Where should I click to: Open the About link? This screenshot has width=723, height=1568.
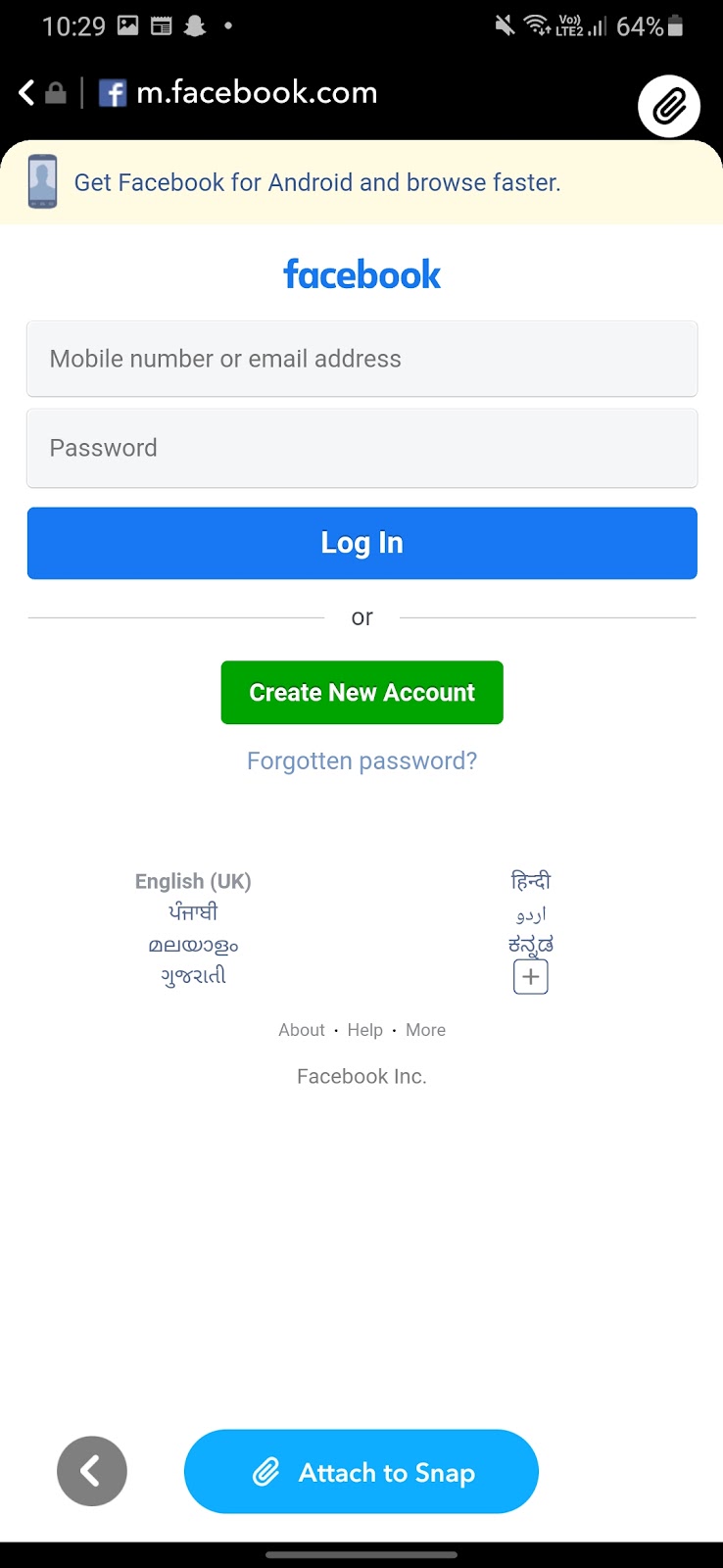coord(301,1030)
